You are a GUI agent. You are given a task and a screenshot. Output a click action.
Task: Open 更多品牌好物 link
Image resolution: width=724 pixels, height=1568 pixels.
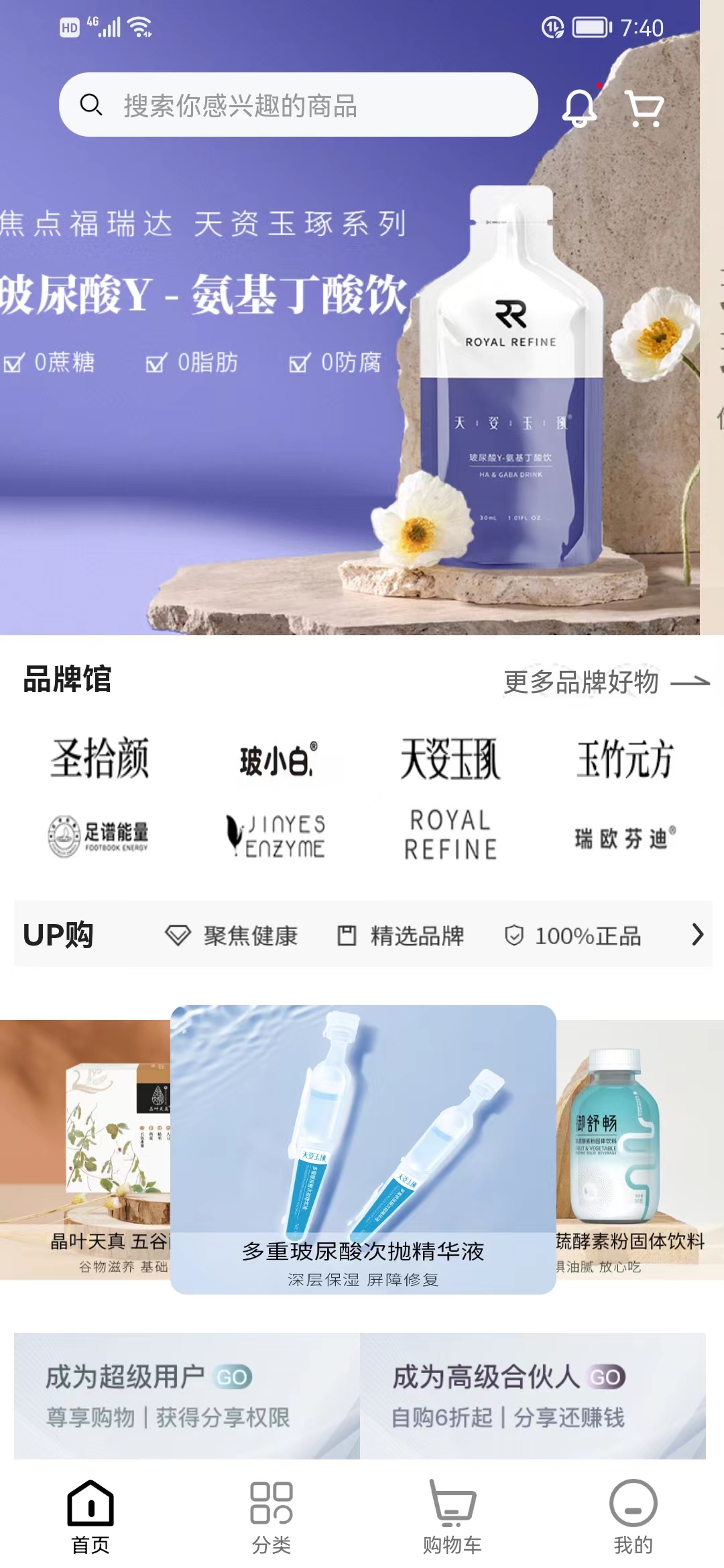click(605, 682)
